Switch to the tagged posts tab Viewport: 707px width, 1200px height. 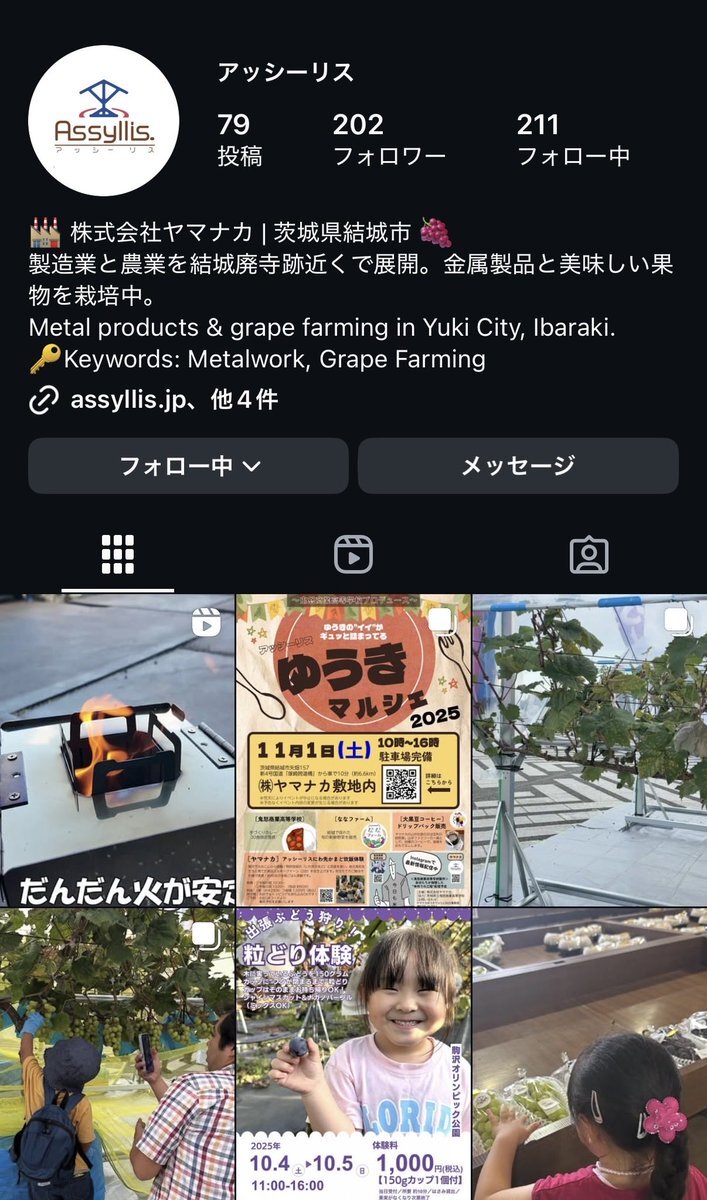click(588, 554)
